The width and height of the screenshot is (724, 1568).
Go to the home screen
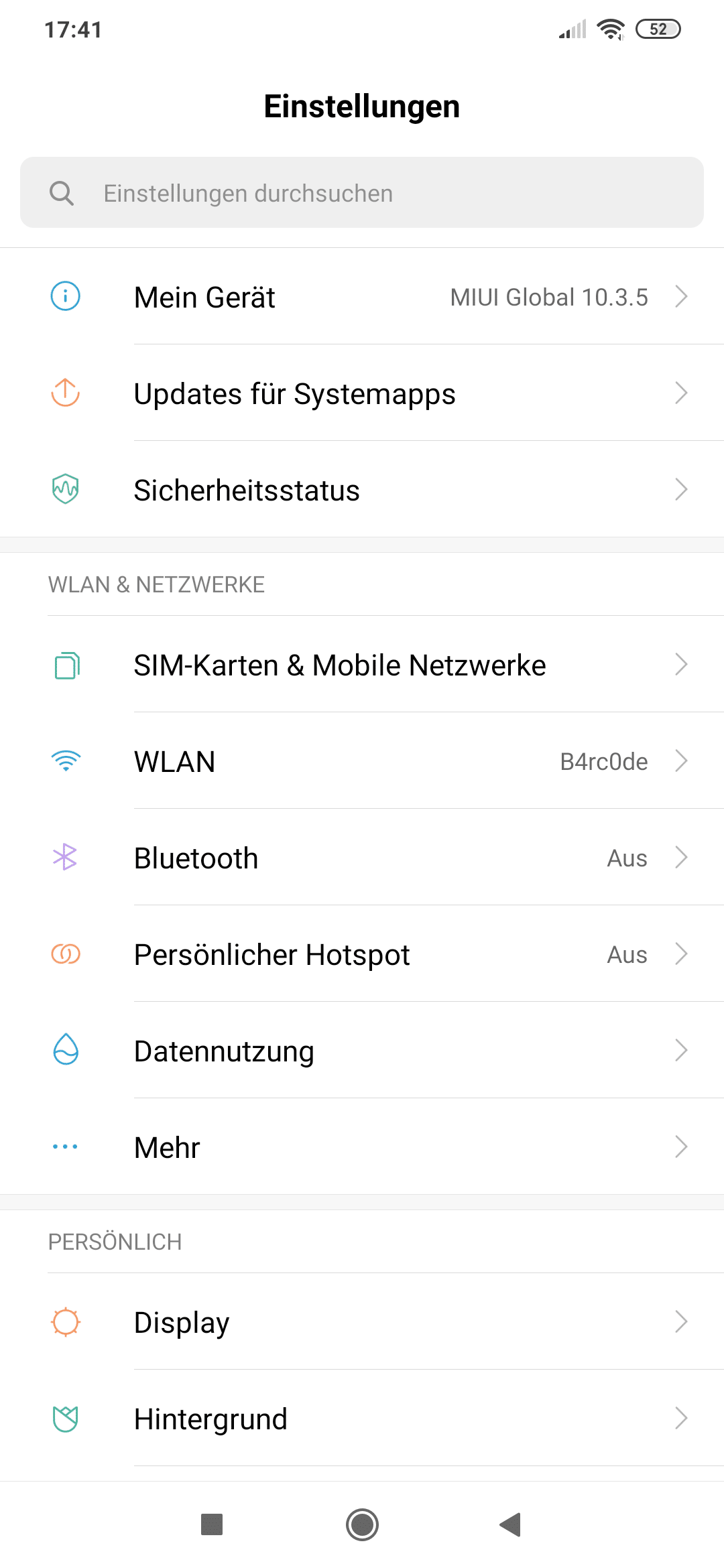(x=362, y=1525)
